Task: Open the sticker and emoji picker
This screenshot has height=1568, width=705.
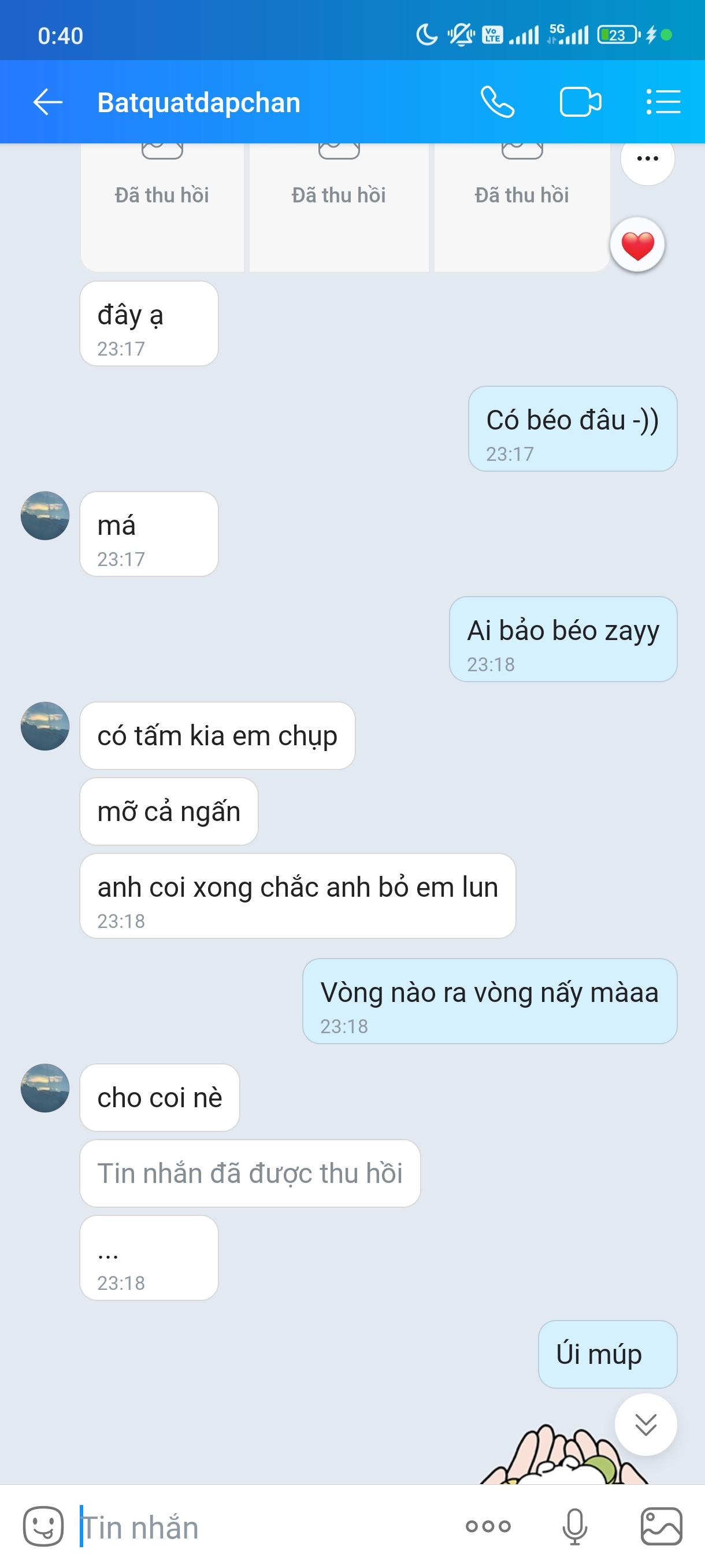Action: point(43,1526)
